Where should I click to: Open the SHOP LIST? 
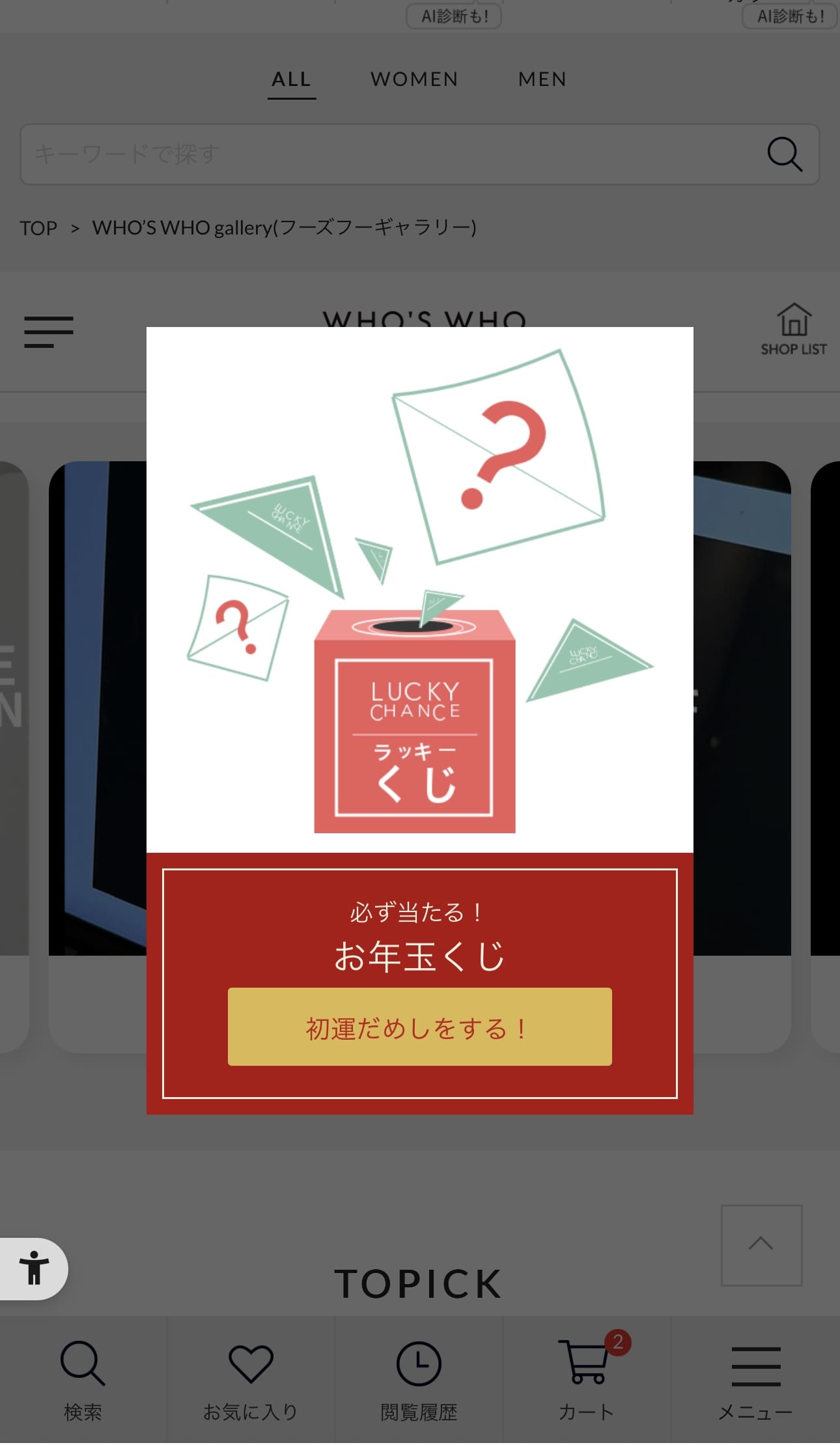(x=793, y=330)
